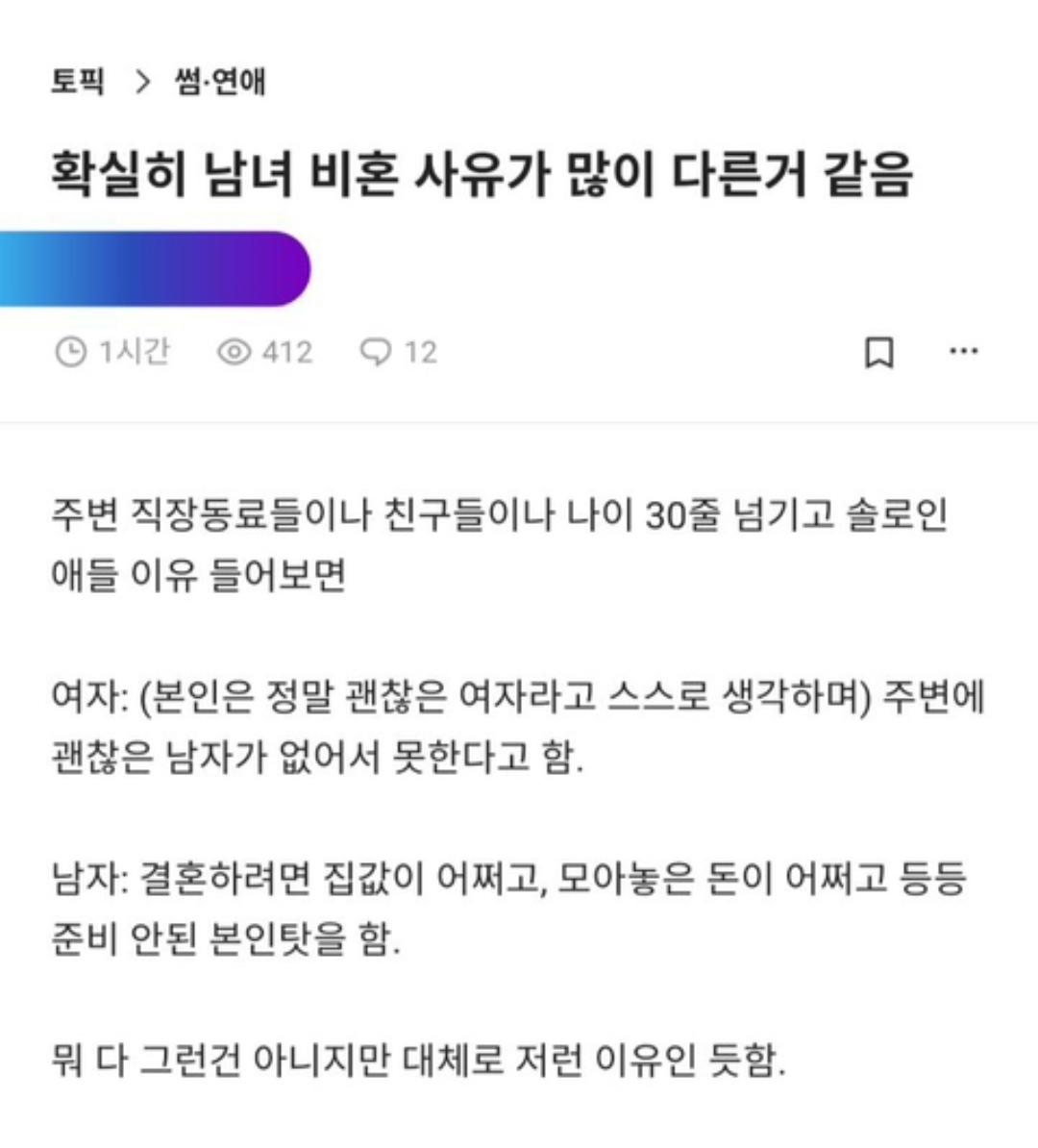Viewport: 1038px width, 1148px height.
Task: Go to the 썸·연애 topic category
Action: (x=219, y=82)
